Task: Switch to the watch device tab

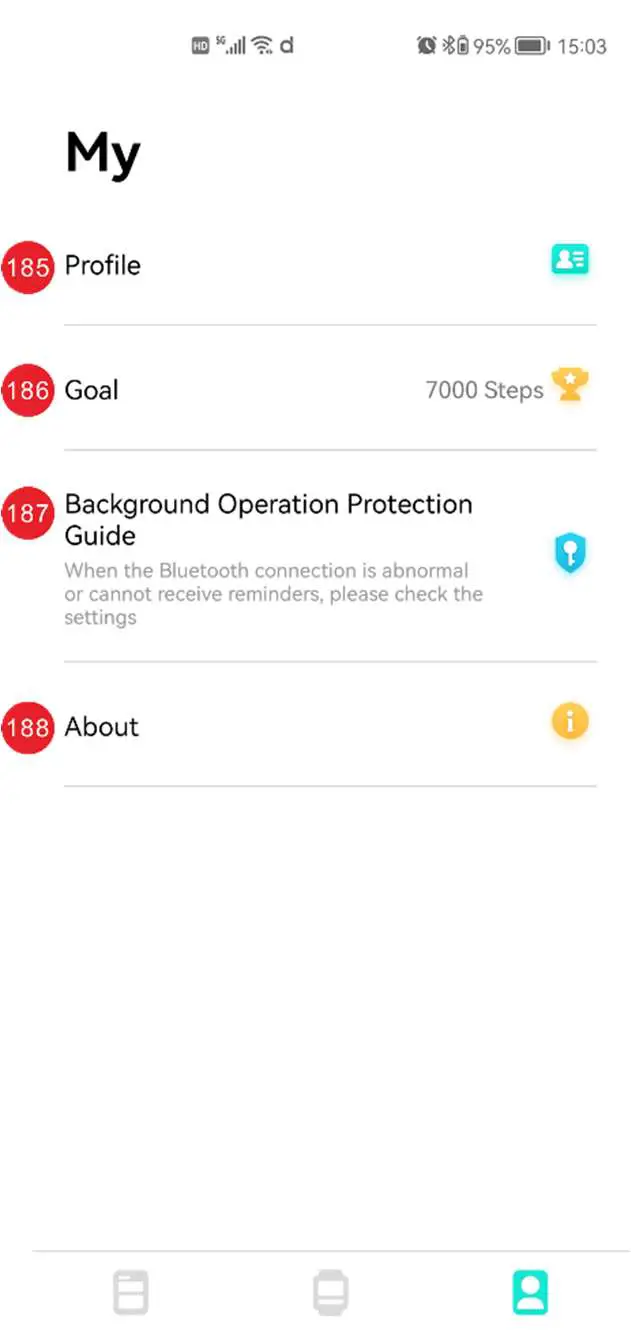Action: [x=330, y=1292]
